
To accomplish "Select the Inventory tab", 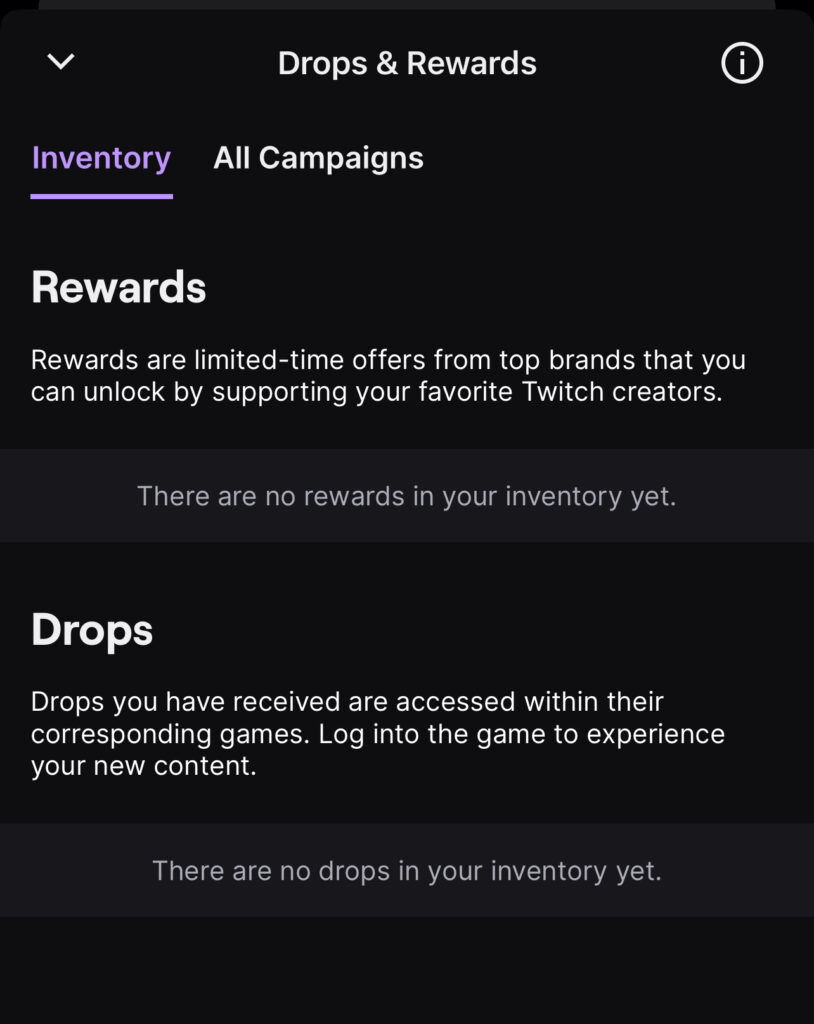I will click(x=101, y=159).
